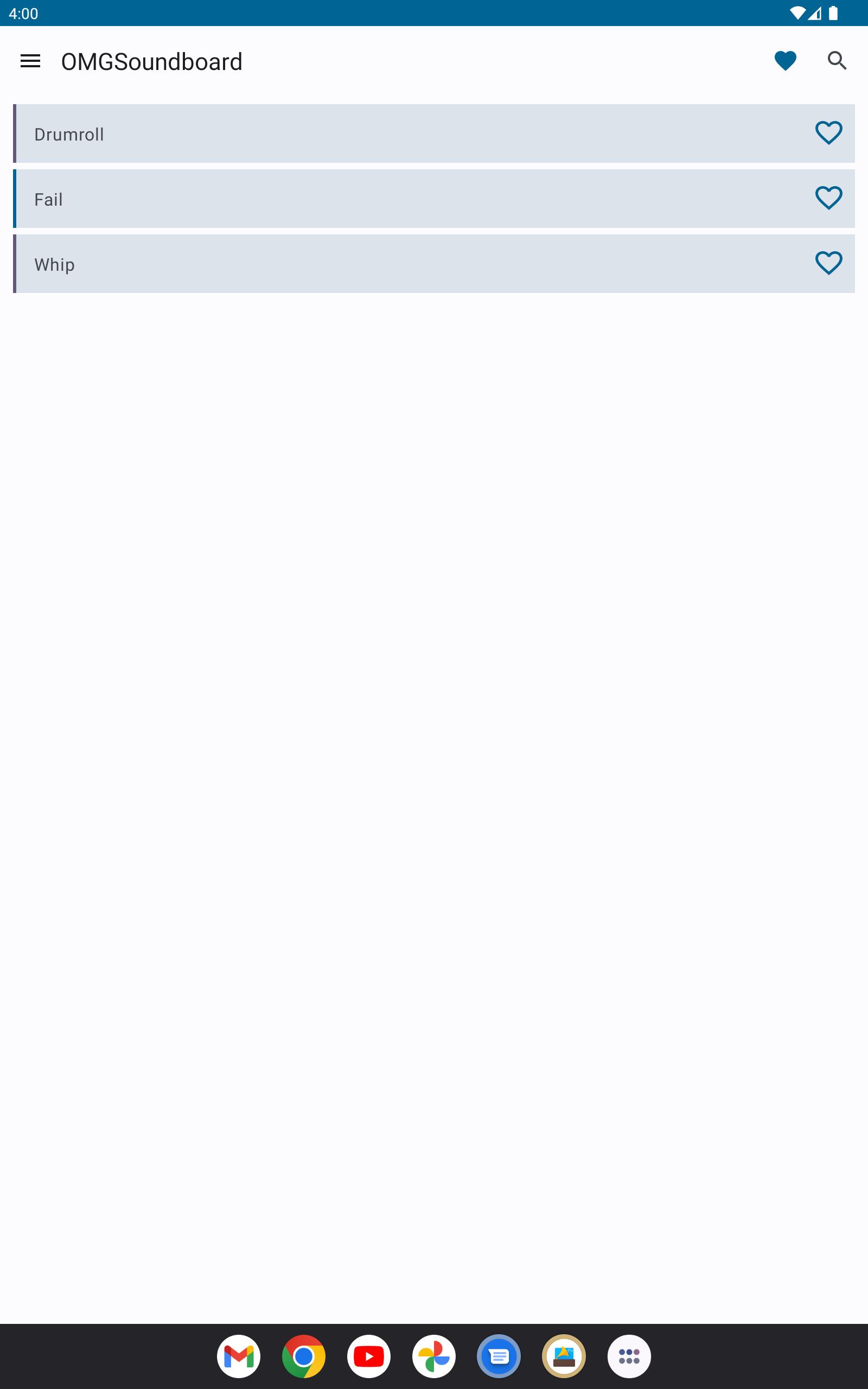Open the search magnifier
Viewport: 868px width, 1389px height.
click(837, 61)
